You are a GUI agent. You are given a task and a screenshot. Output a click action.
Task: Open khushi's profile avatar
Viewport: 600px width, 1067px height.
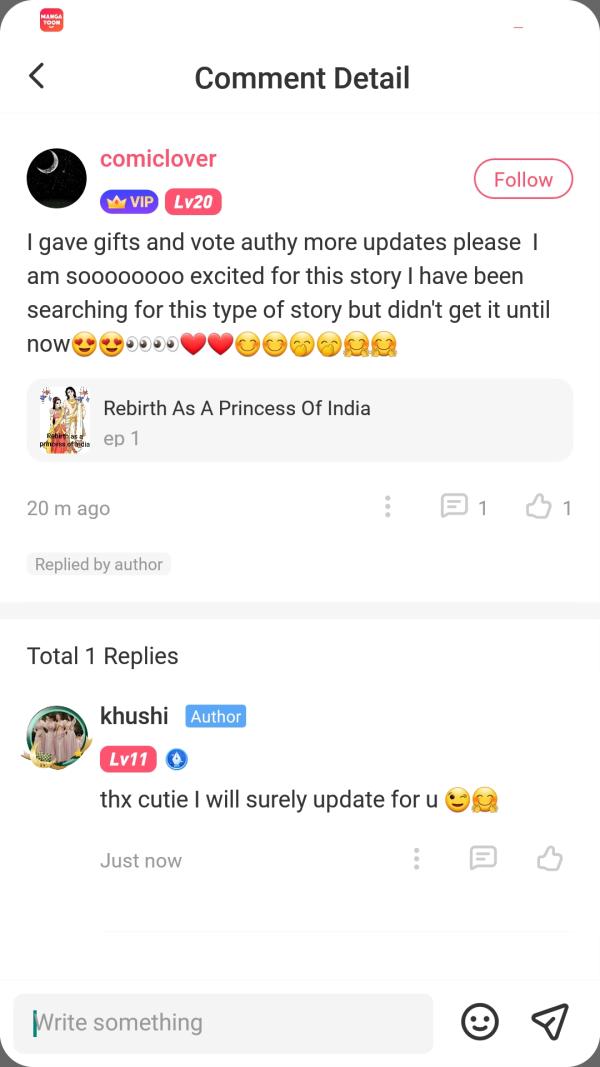click(x=54, y=737)
